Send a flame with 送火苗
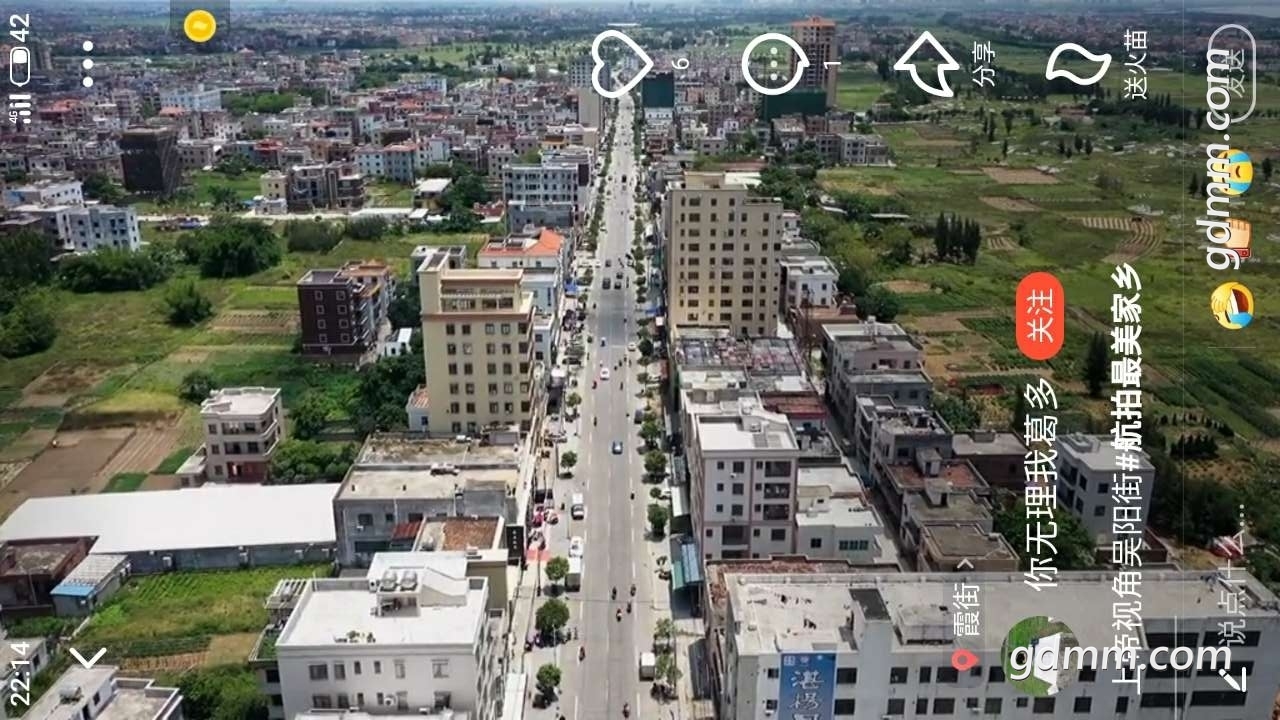The image size is (1280, 720). [1079, 64]
